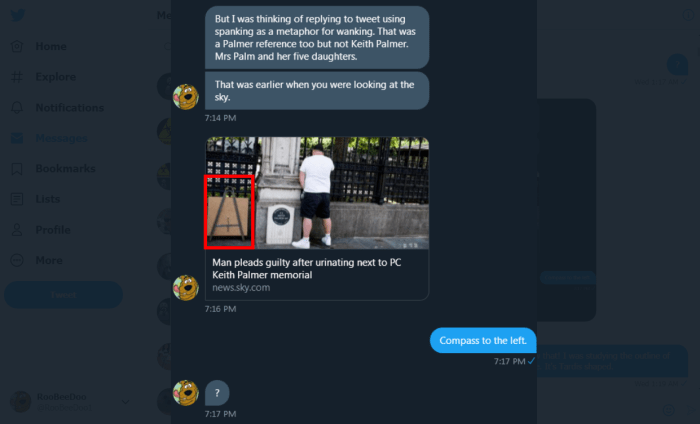Open sender's avatar beside the article card
Image resolution: width=700 pixels, height=424 pixels.
[185, 288]
